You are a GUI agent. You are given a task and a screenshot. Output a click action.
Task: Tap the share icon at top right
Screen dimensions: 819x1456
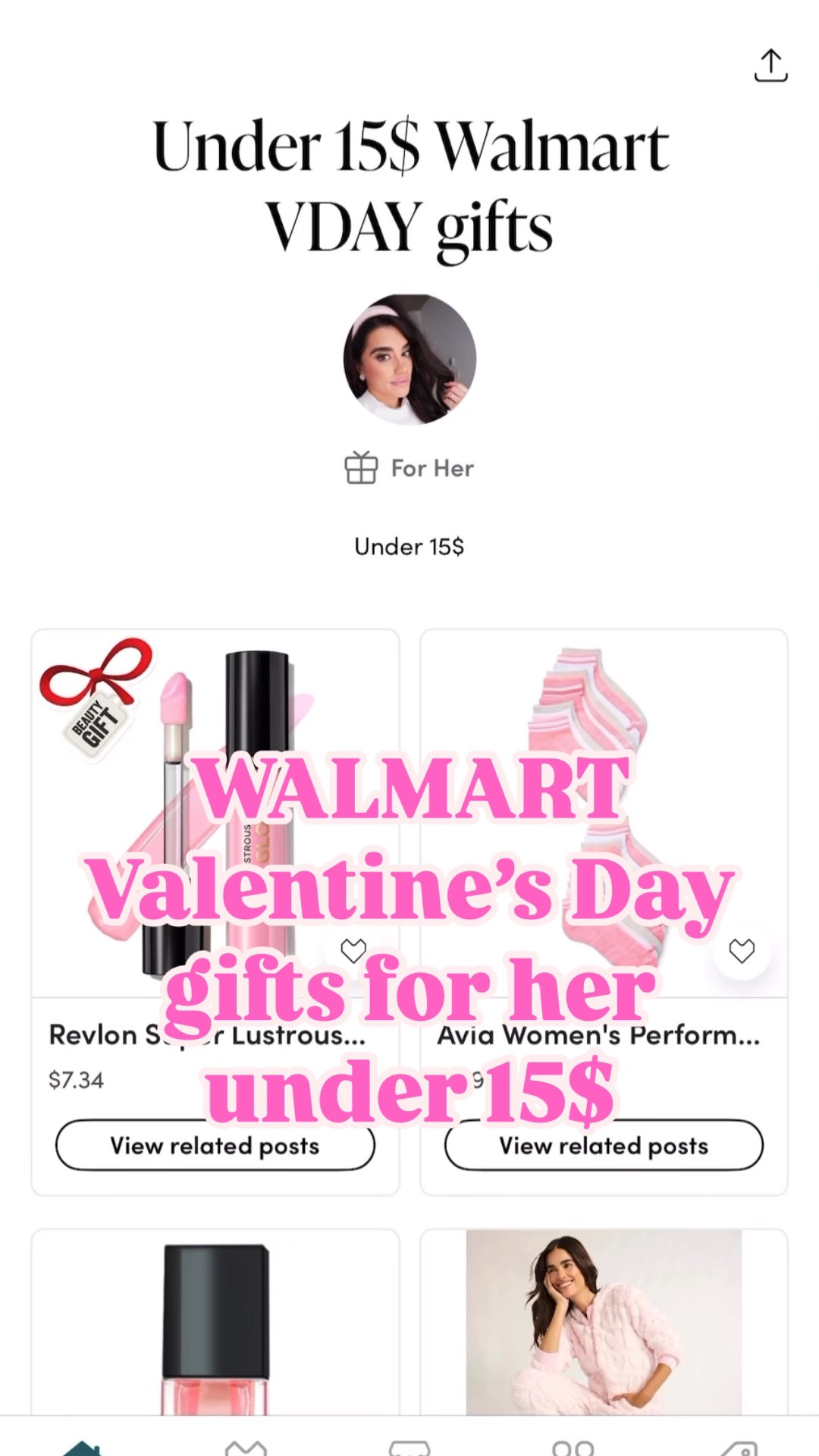pyautogui.click(x=771, y=64)
